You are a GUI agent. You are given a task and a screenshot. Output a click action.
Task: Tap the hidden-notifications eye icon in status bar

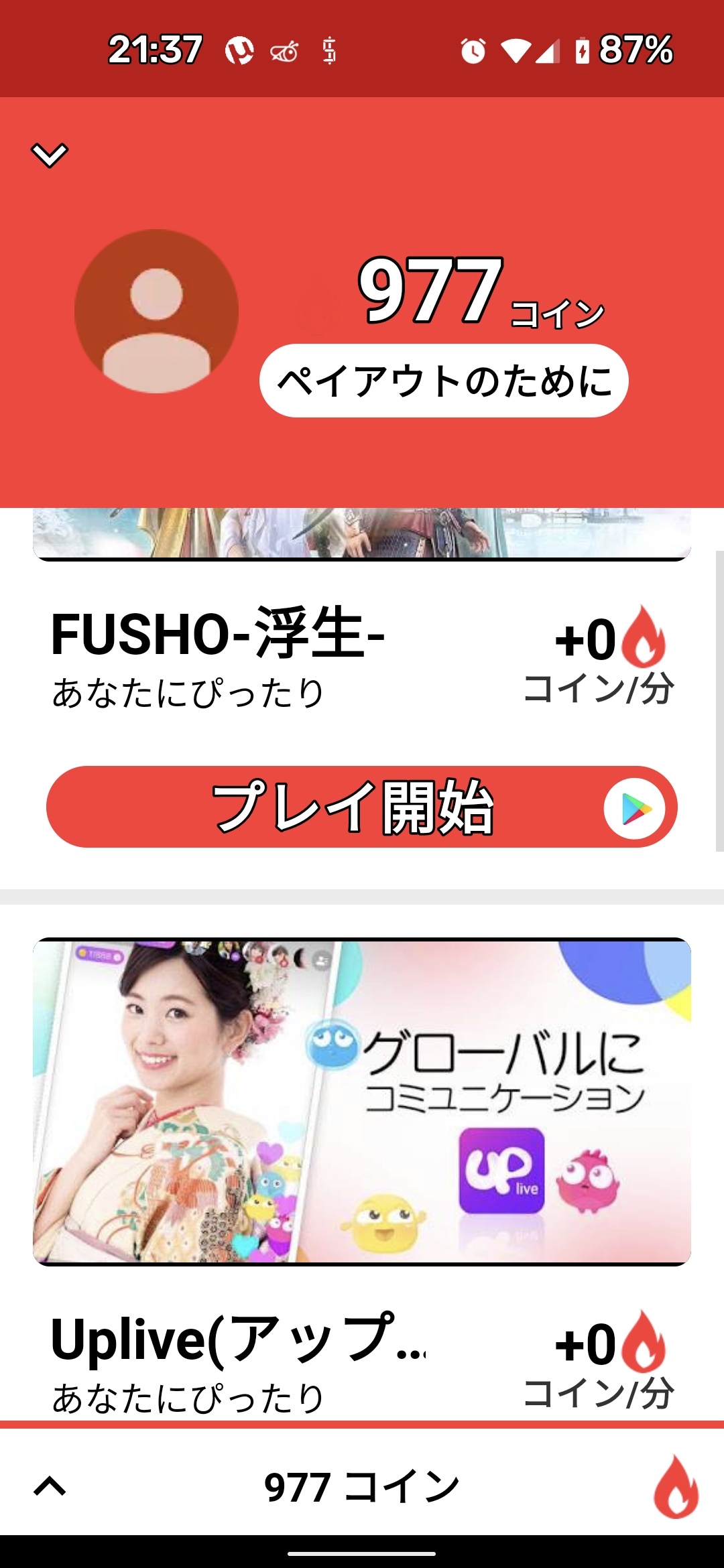tap(282, 52)
